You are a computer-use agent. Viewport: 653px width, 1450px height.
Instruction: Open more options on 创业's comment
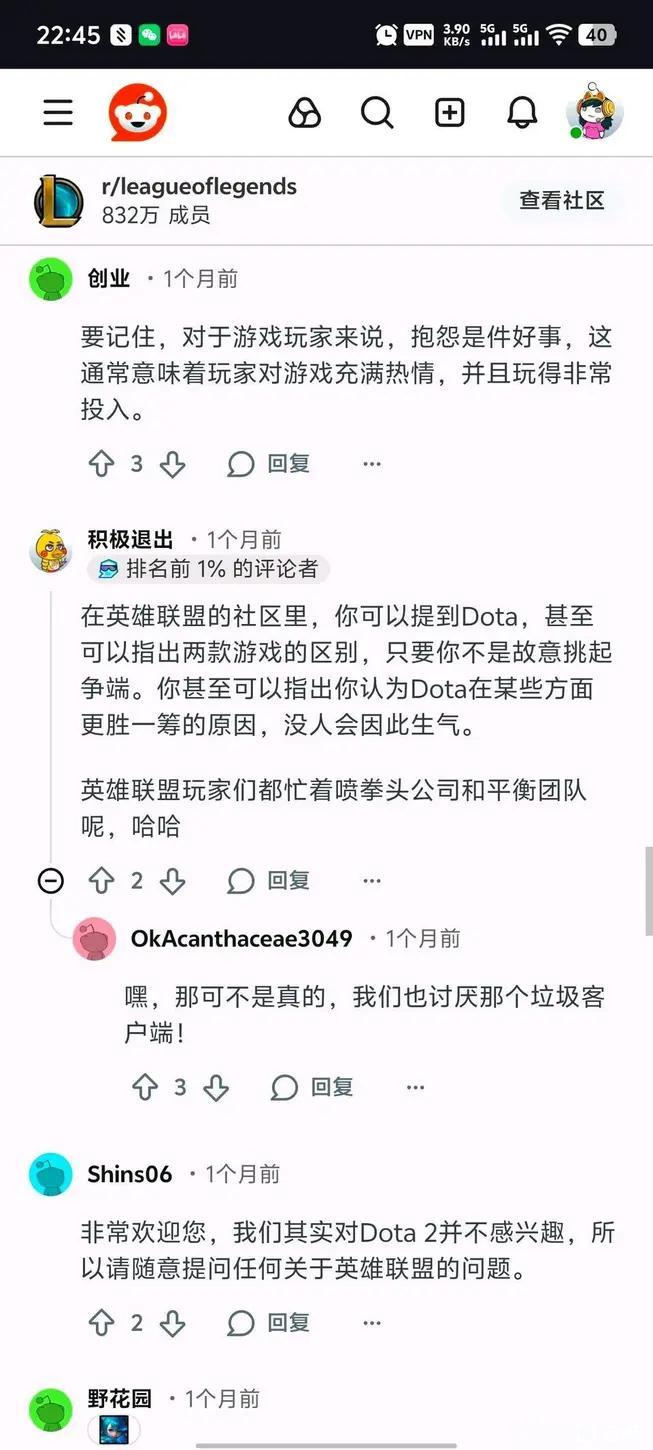click(372, 464)
